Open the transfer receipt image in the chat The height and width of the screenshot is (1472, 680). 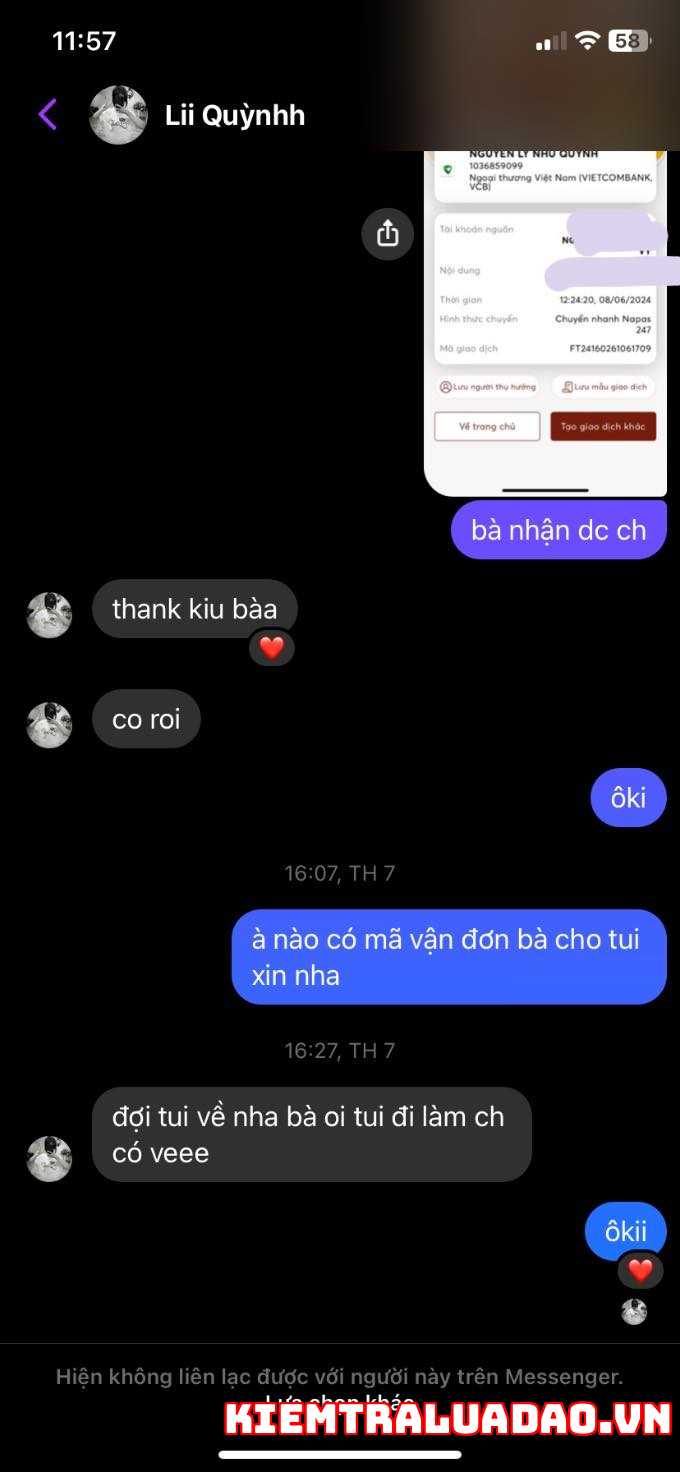point(546,322)
